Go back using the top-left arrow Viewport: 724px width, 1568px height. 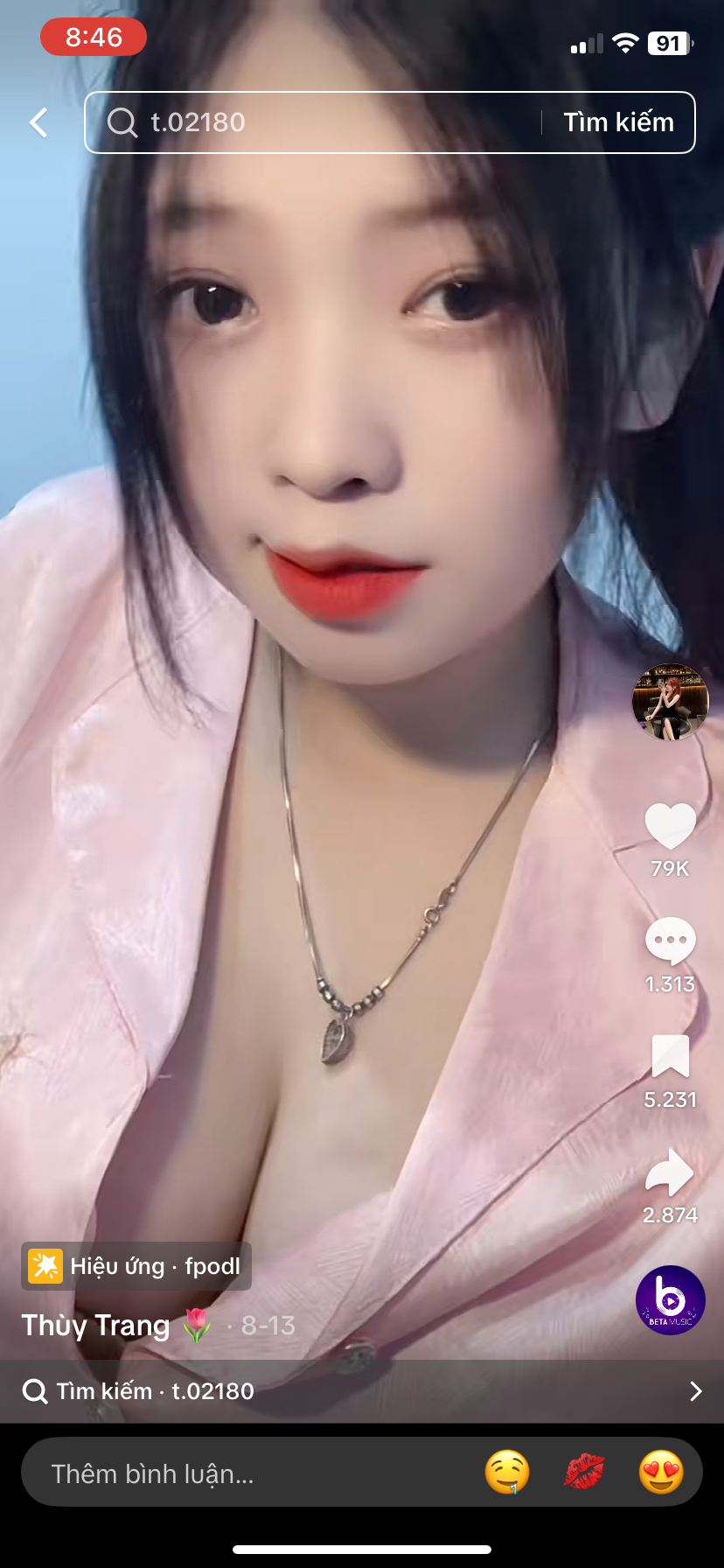(x=38, y=122)
